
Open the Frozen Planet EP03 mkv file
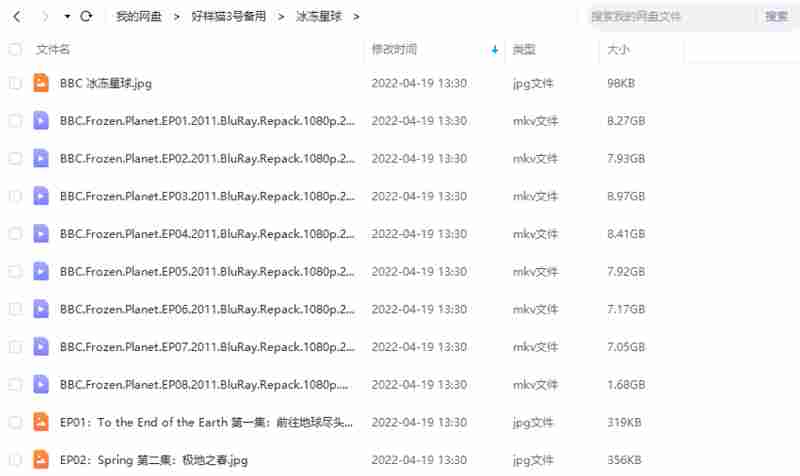[x=206, y=196]
